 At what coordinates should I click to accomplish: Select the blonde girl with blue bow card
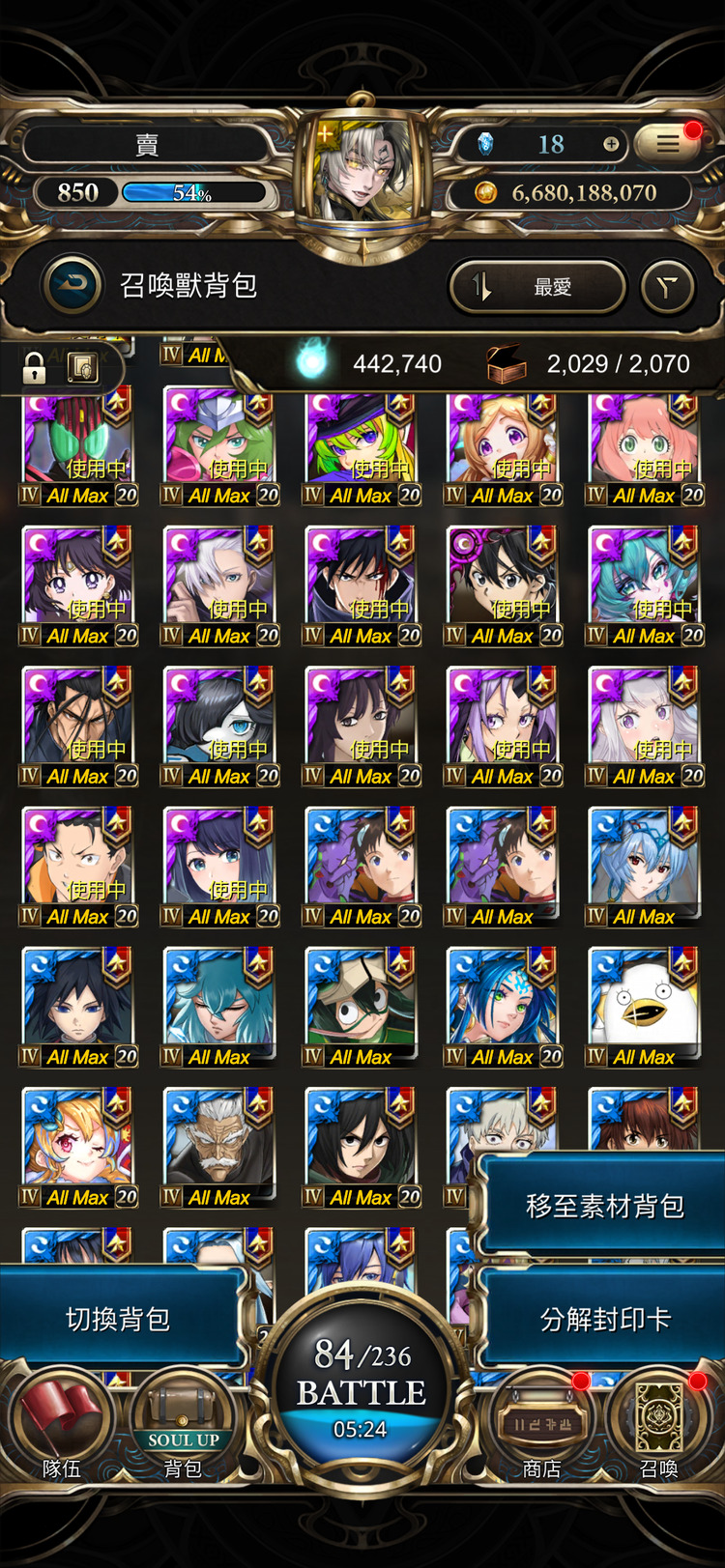point(77,1145)
